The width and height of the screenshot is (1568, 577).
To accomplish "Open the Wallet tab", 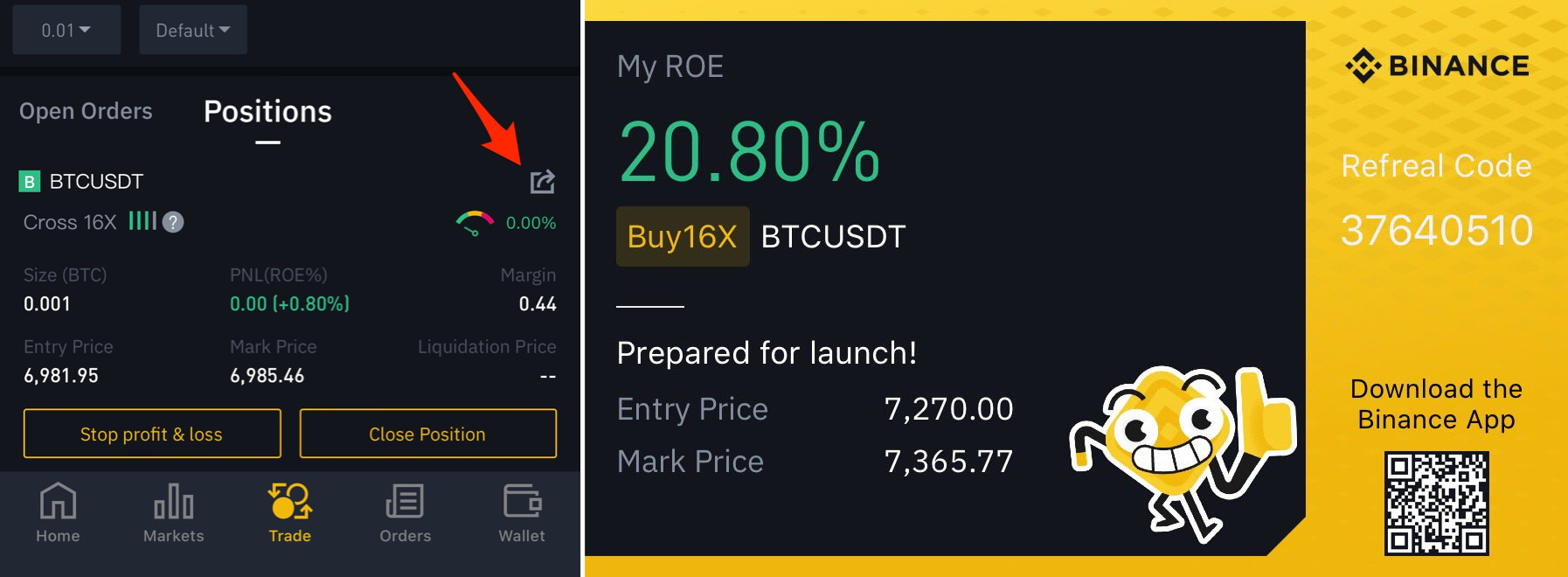I will [522, 513].
